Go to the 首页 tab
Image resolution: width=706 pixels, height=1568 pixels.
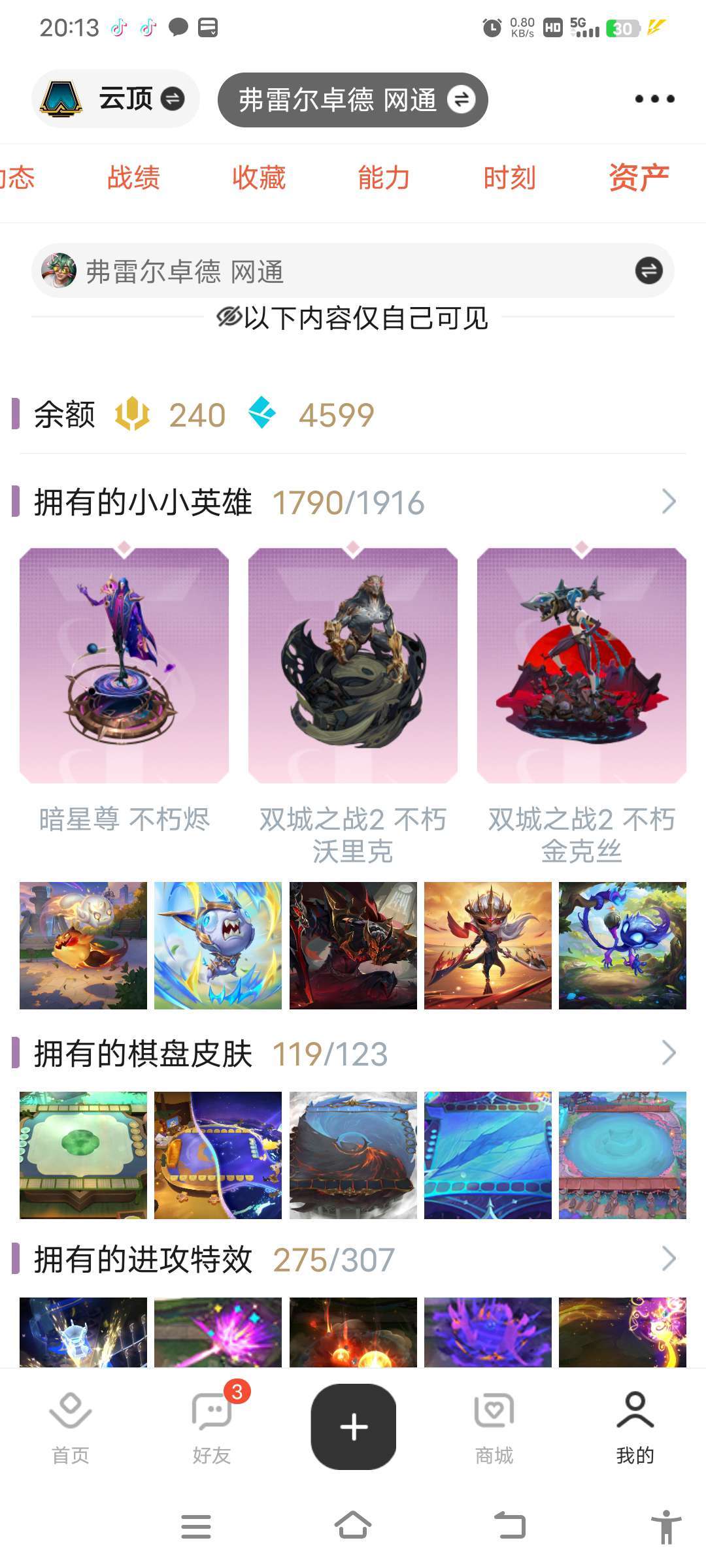[x=71, y=1428]
